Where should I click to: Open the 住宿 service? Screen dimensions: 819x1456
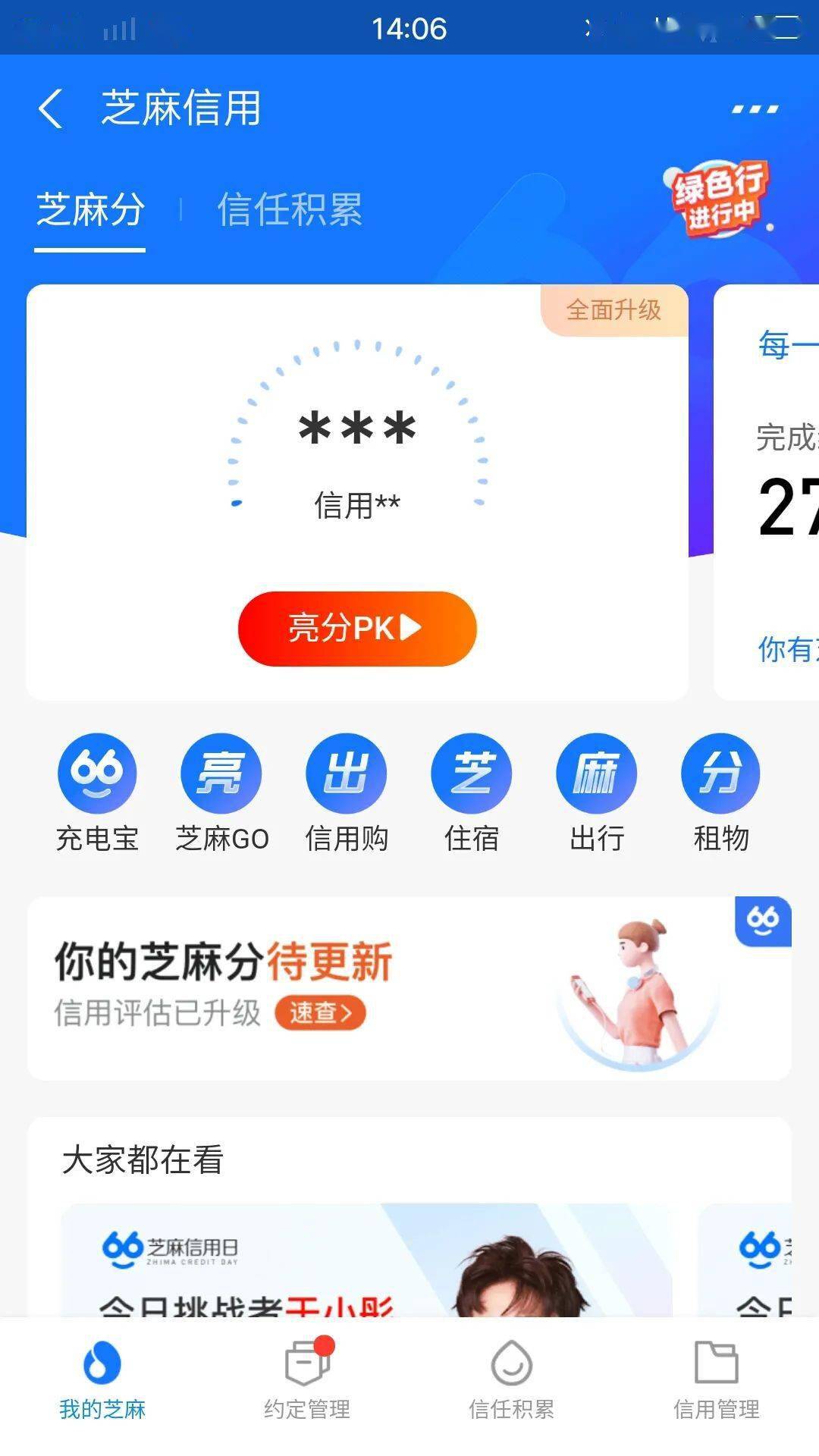point(472,793)
